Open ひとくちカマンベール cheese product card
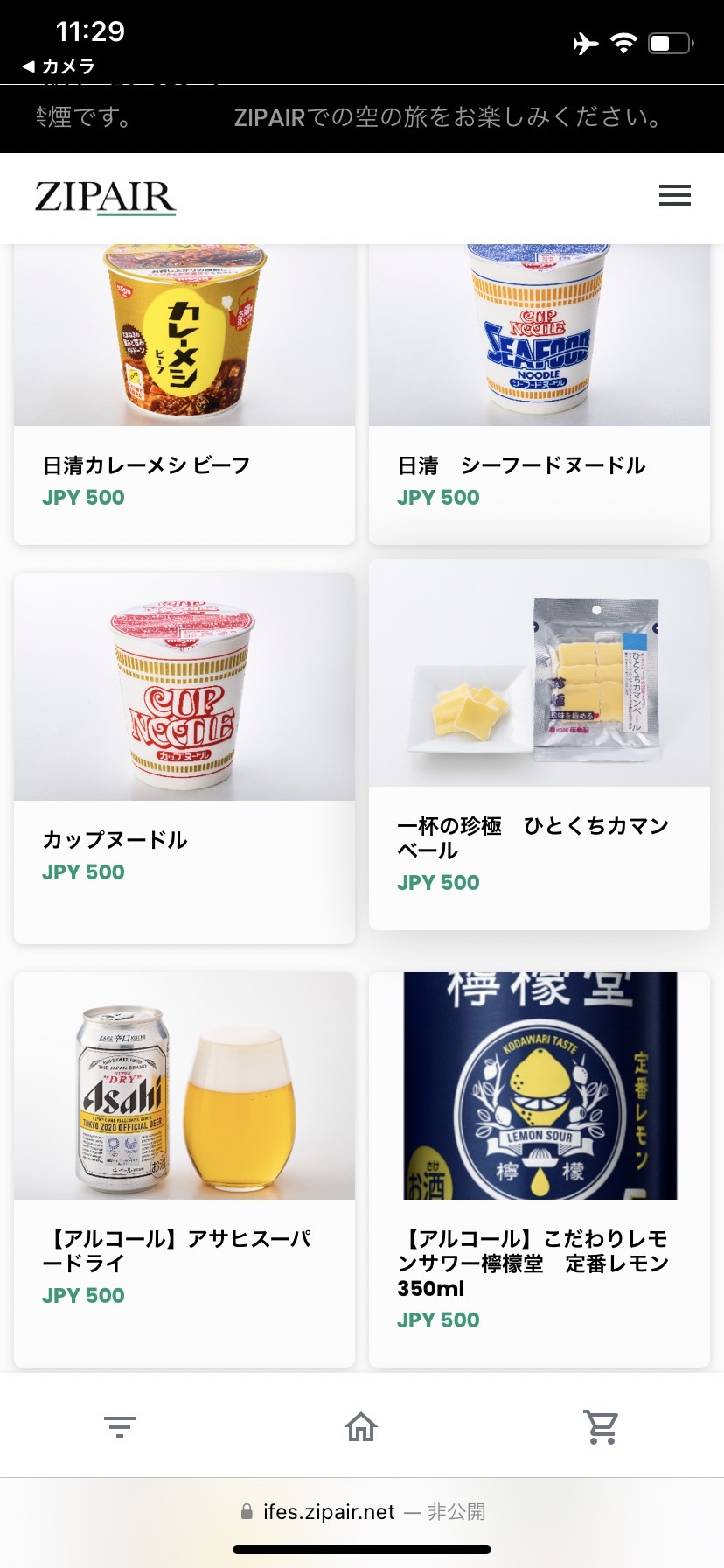 tap(539, 744)
